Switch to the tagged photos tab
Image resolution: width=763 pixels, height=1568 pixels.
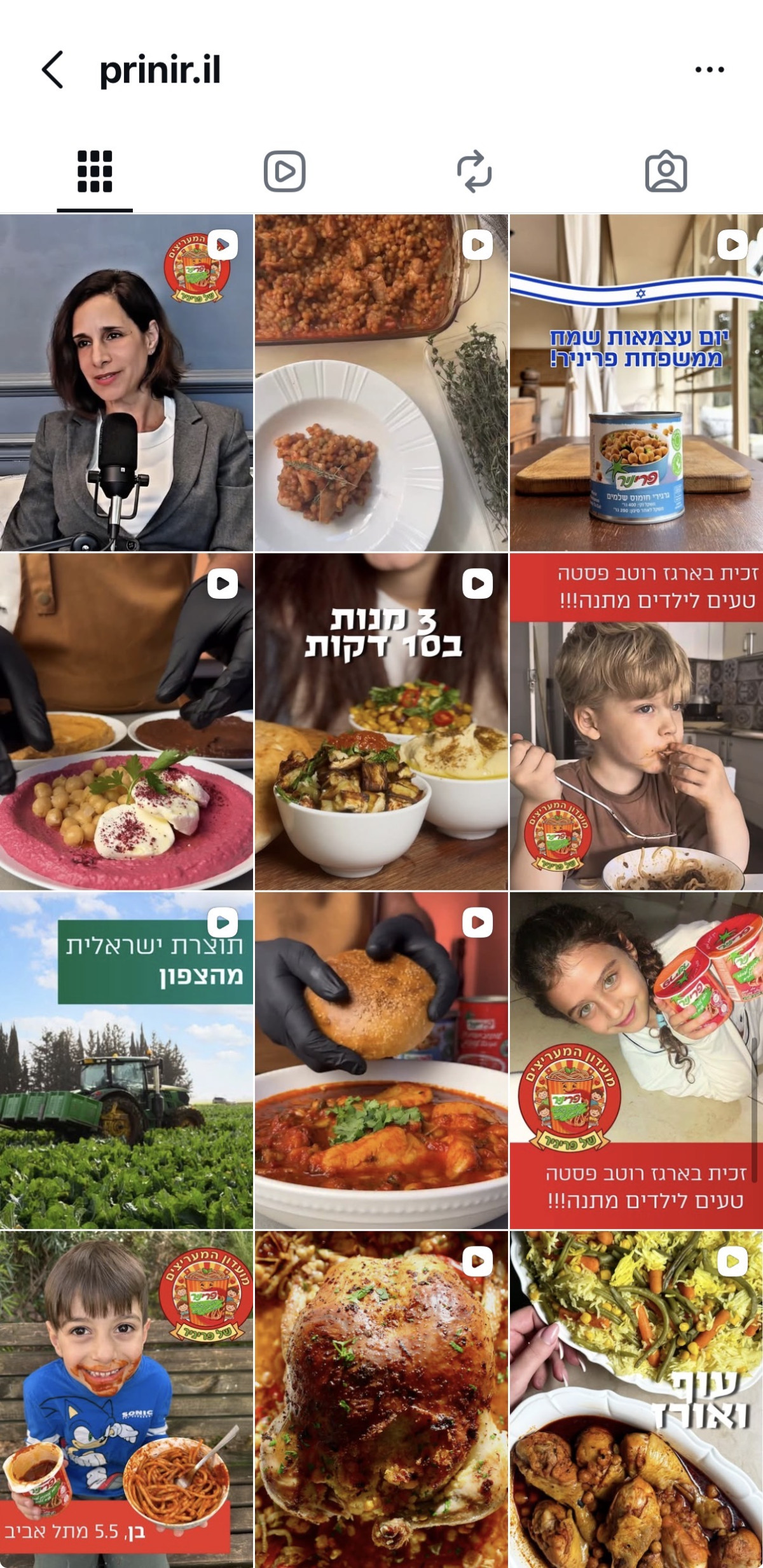tap(666, 172)
